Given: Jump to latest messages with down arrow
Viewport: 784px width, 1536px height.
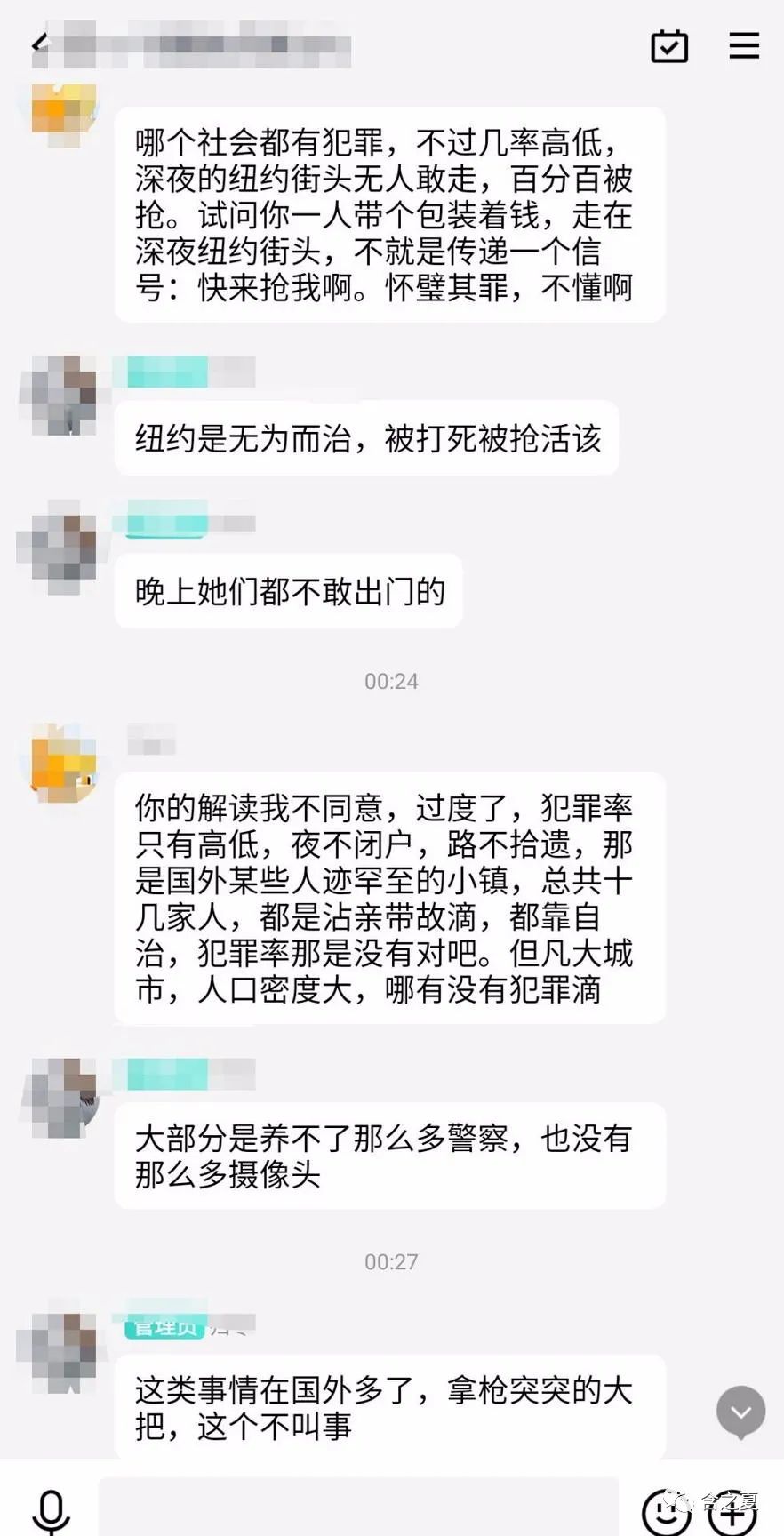Looking at the screenshot, I should (740, 1412).
